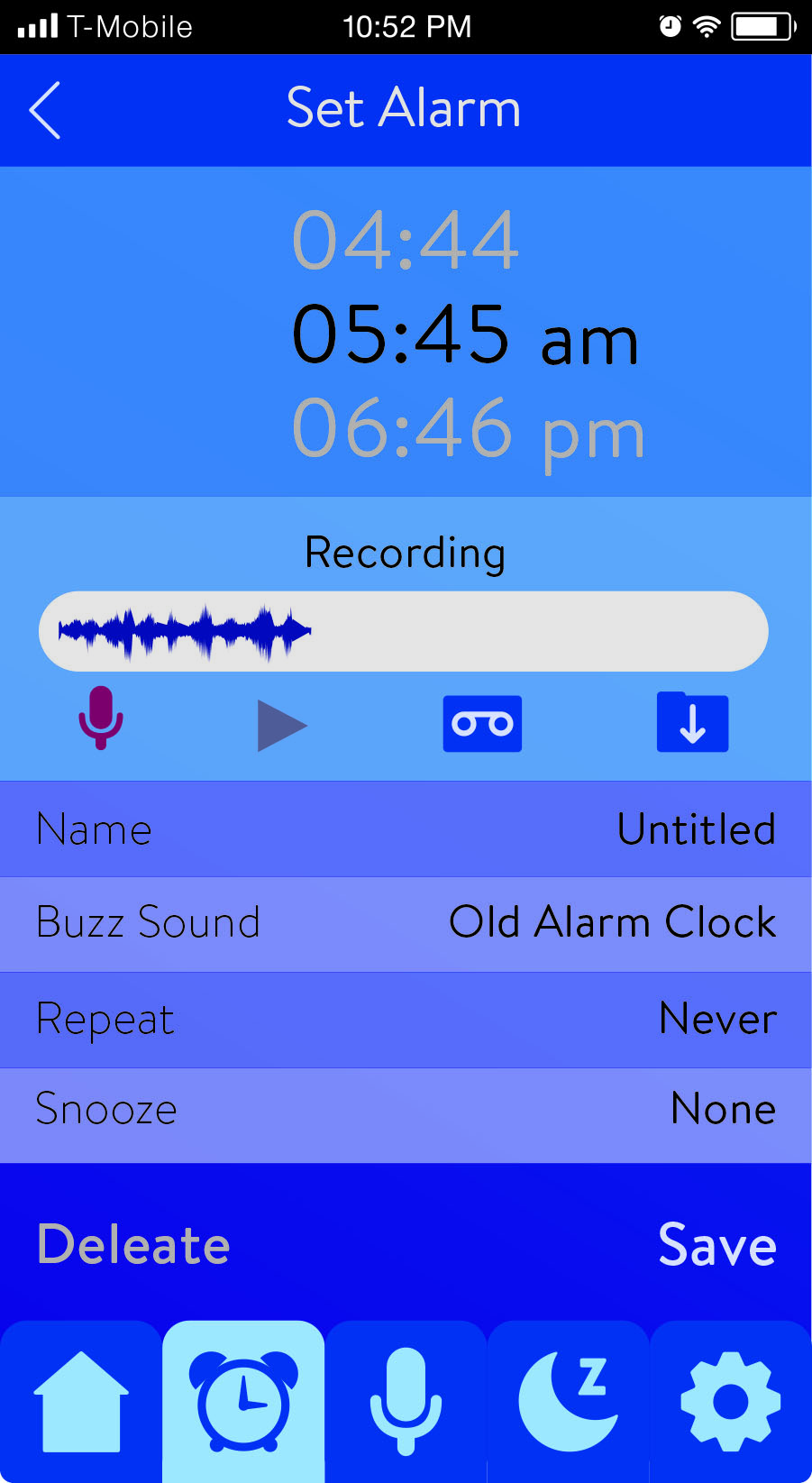Change Buzz Sound from Old Alarm Clock

point(406,924)
